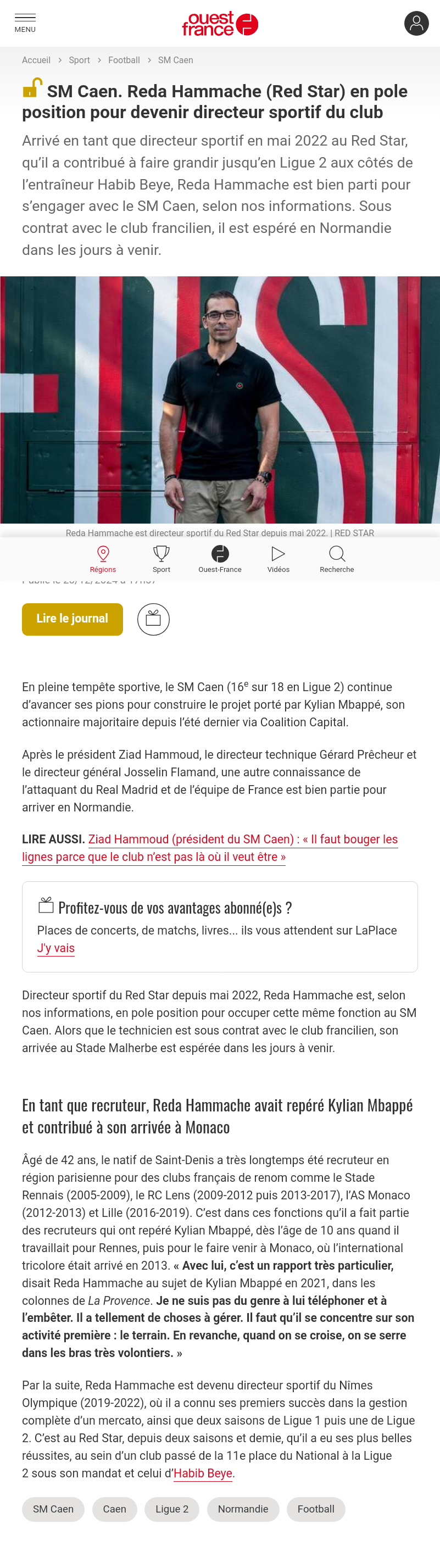Open the Recherche tab
The image size is (440, 1568).
pos(337,559)
